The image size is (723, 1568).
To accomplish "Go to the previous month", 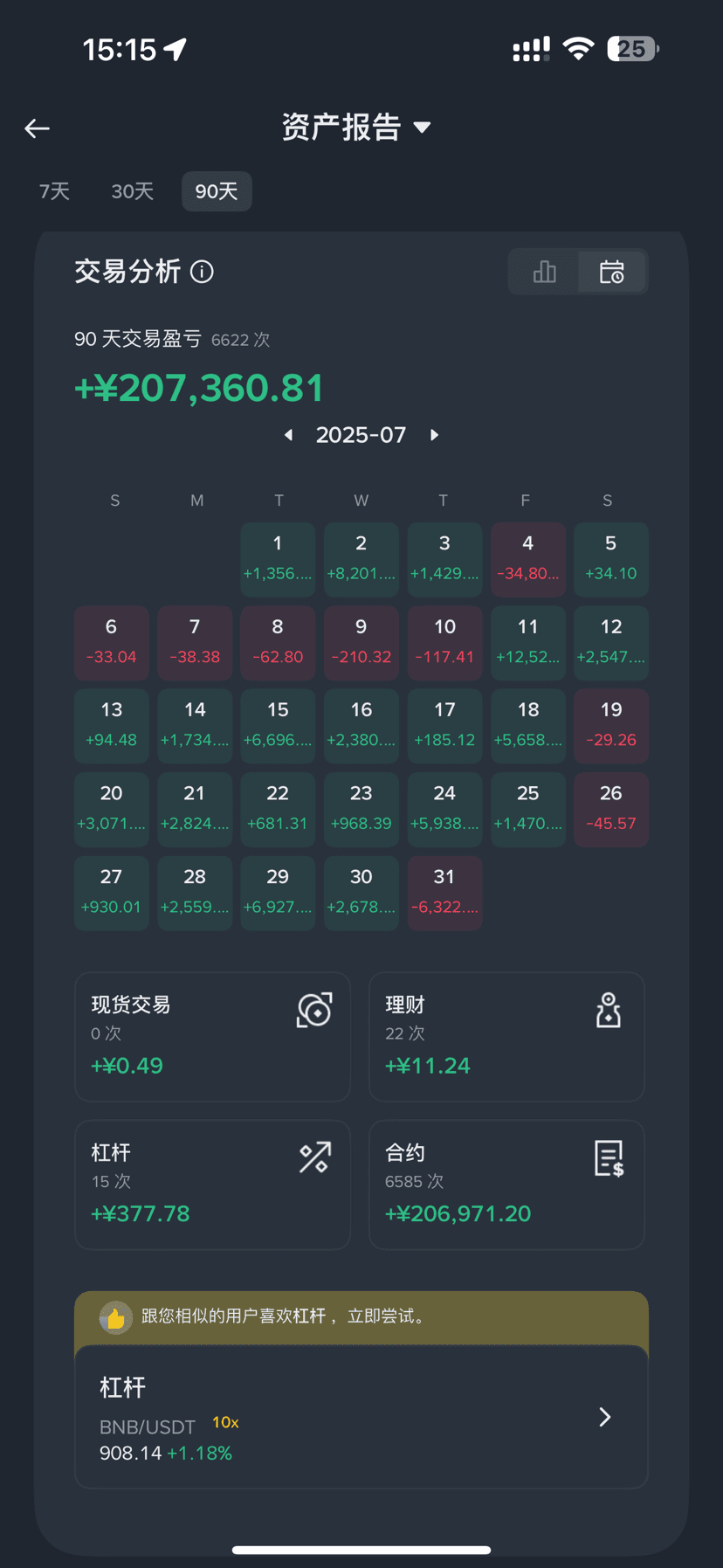I will point(288,435).
